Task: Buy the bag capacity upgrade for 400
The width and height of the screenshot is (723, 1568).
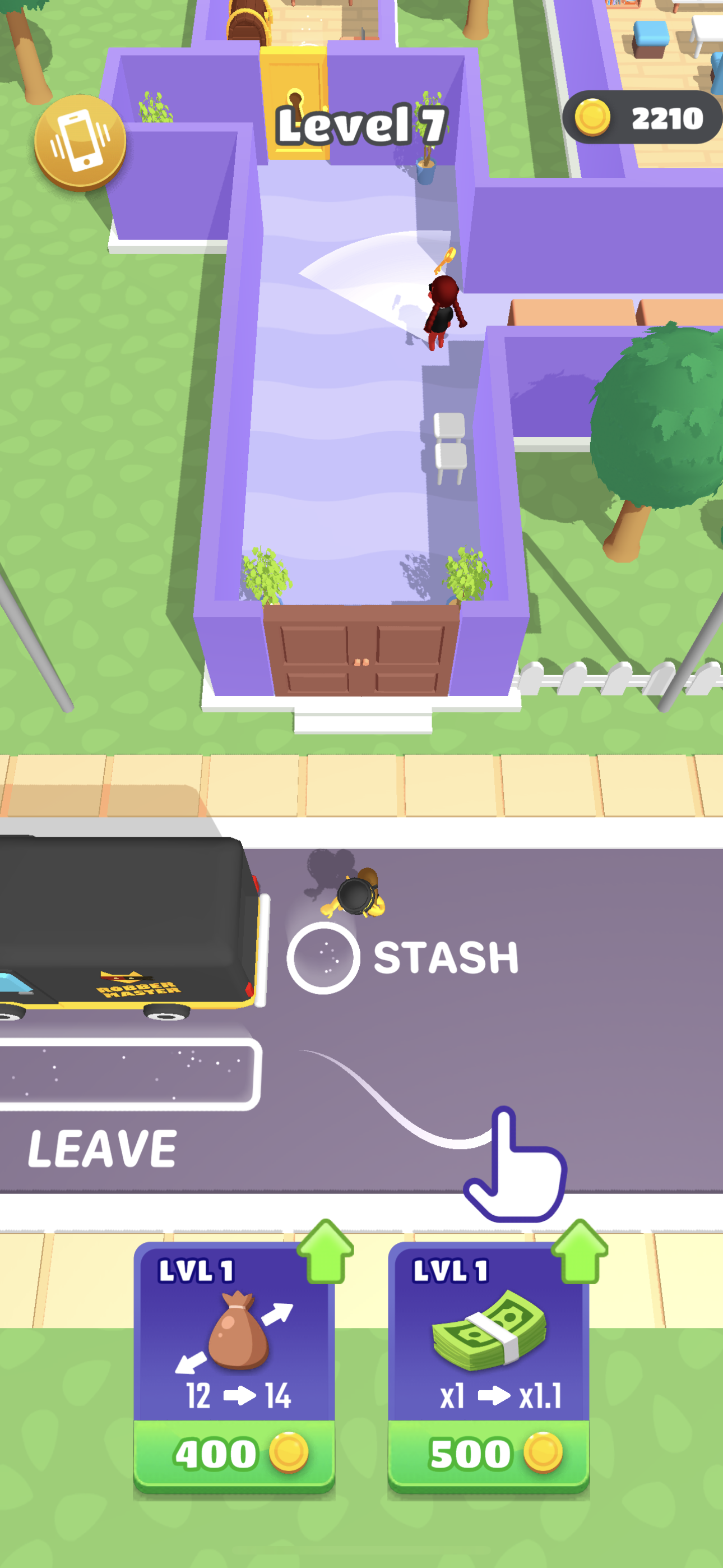Action: [234, 1454]
